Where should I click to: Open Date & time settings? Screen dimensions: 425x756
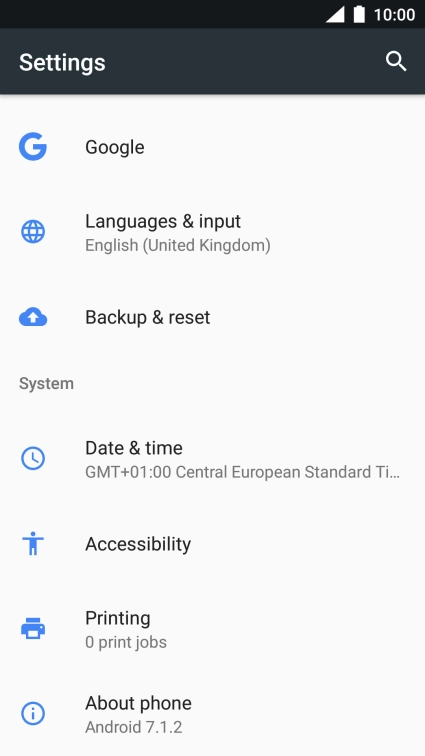click(x=212, y=459)
